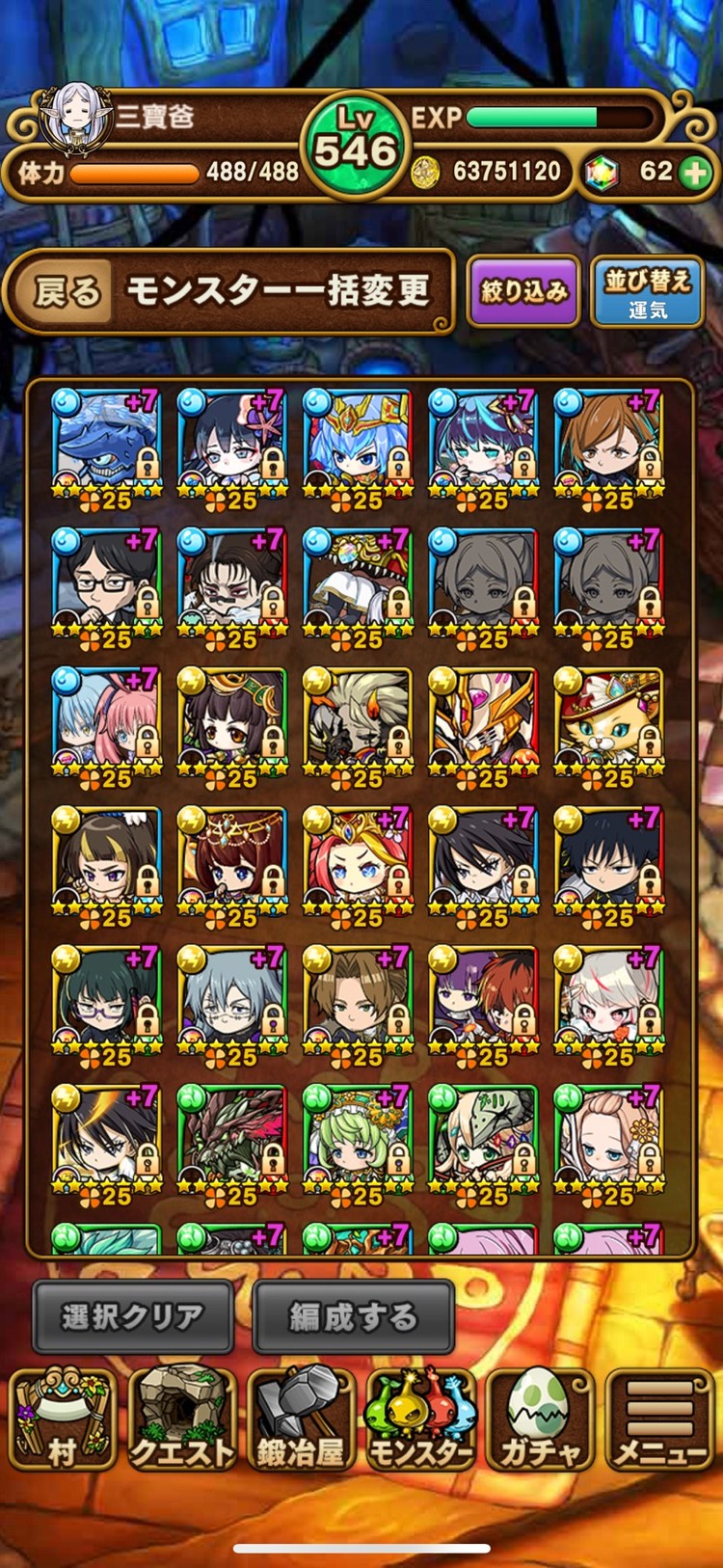Tap the 選択クリア button

133,1316
